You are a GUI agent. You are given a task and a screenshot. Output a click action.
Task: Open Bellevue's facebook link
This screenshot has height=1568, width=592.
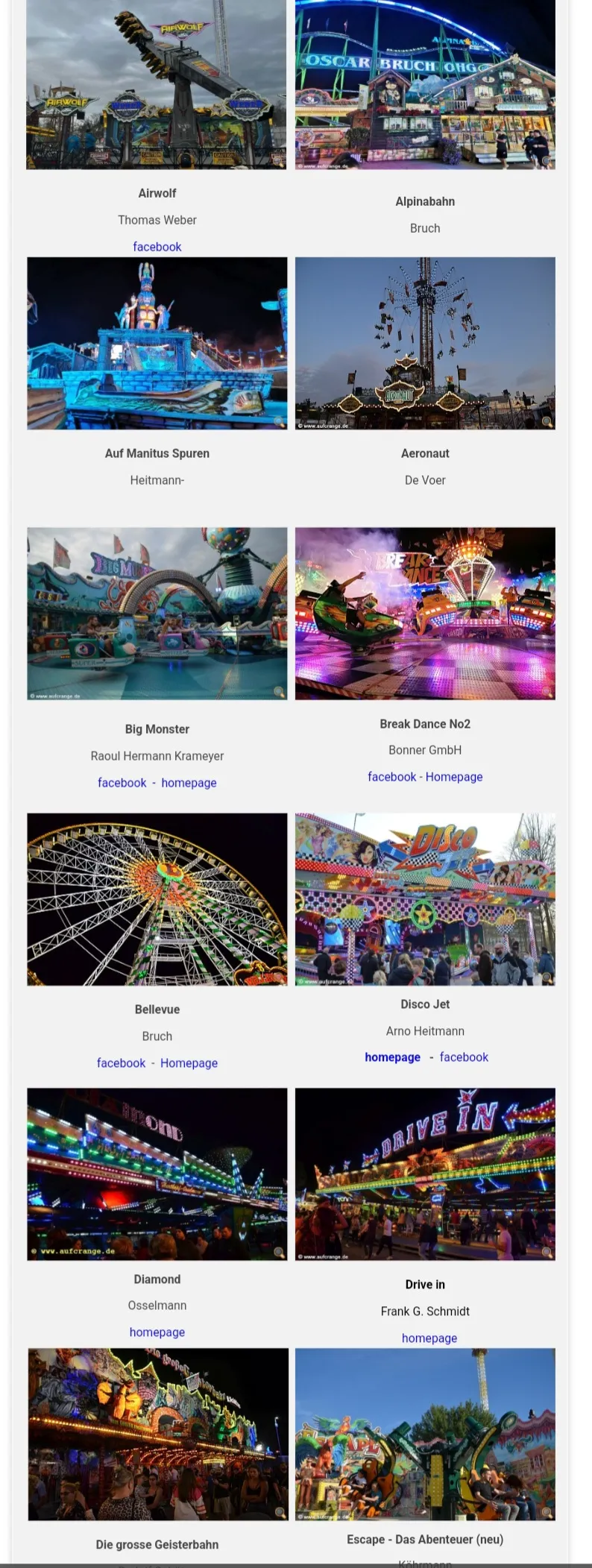coord(121,1063)
